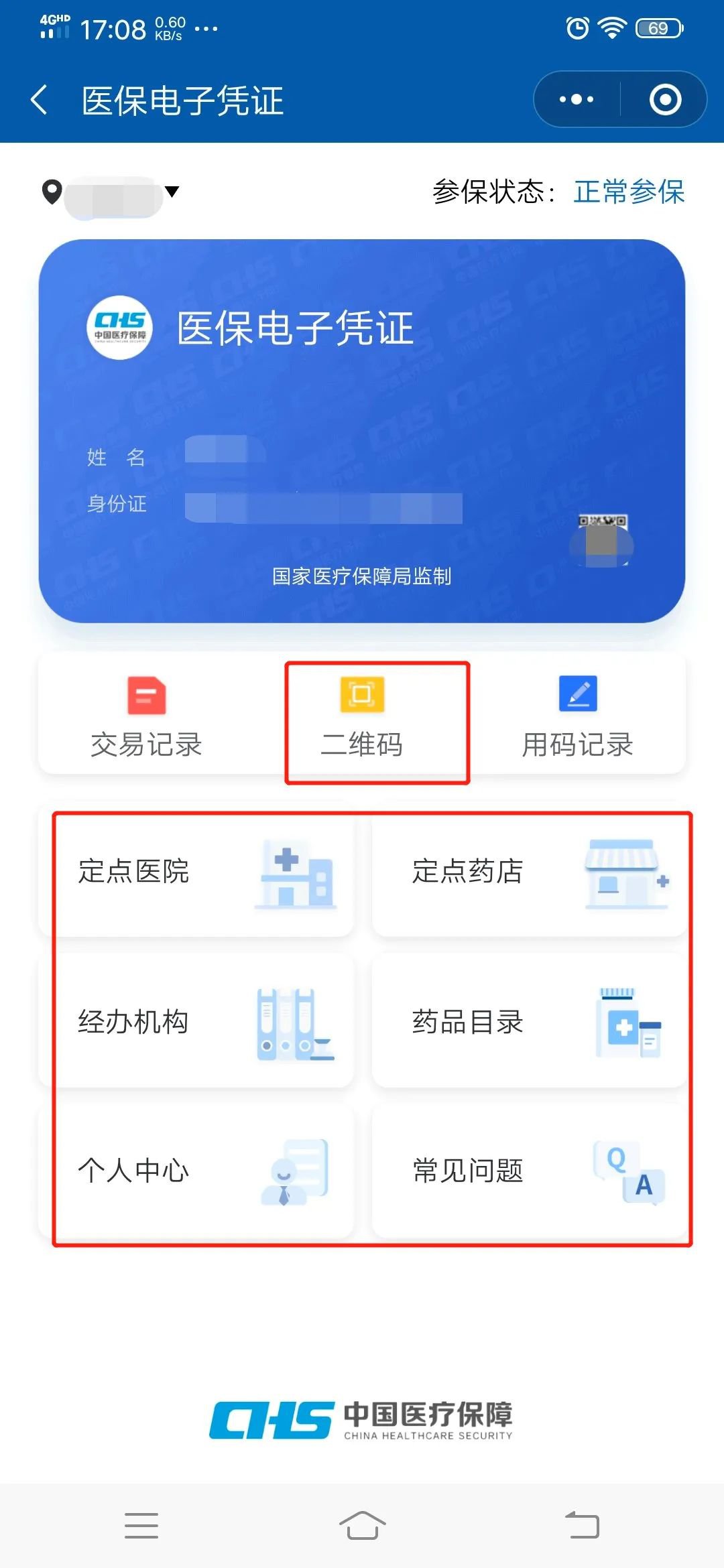Open 定点药店 list
724x1568 pixels.
(x=530, y=871)
